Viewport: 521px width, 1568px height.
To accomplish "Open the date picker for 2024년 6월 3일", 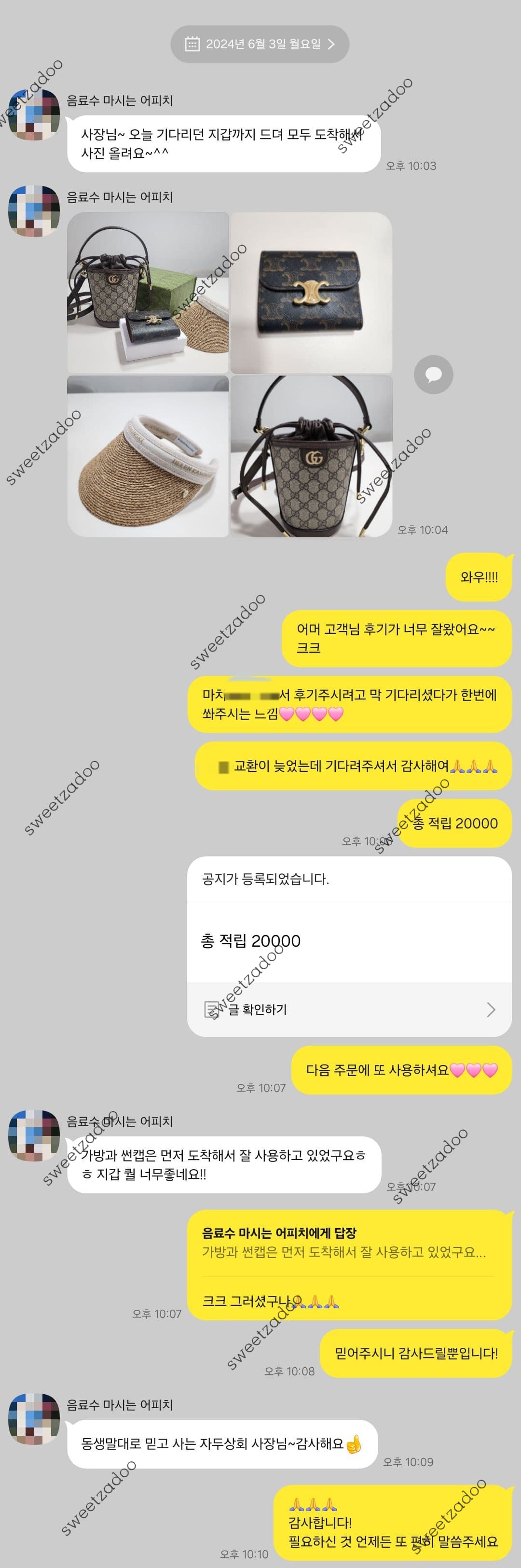I will click(260, 44).
